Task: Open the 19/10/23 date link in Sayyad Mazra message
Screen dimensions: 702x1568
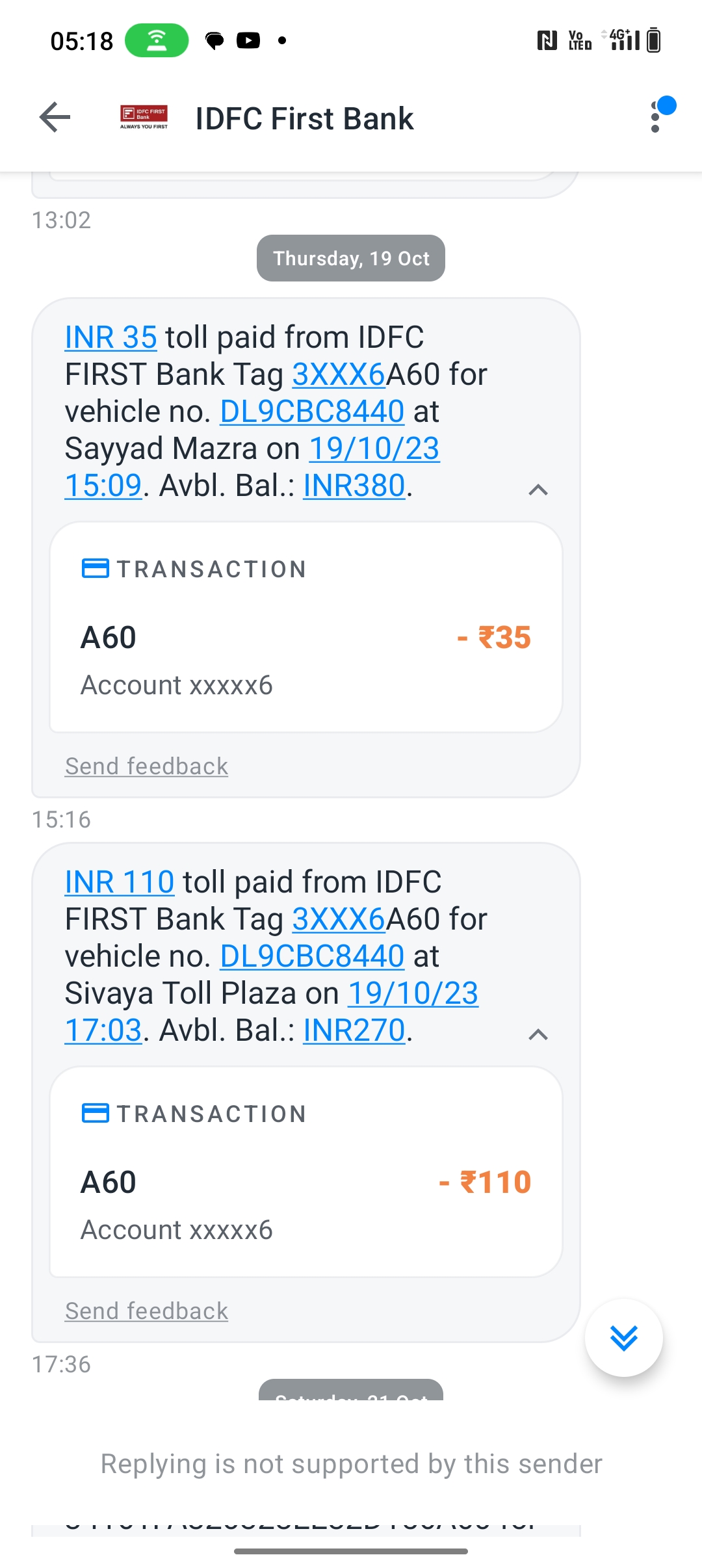Action: (374, 449)
